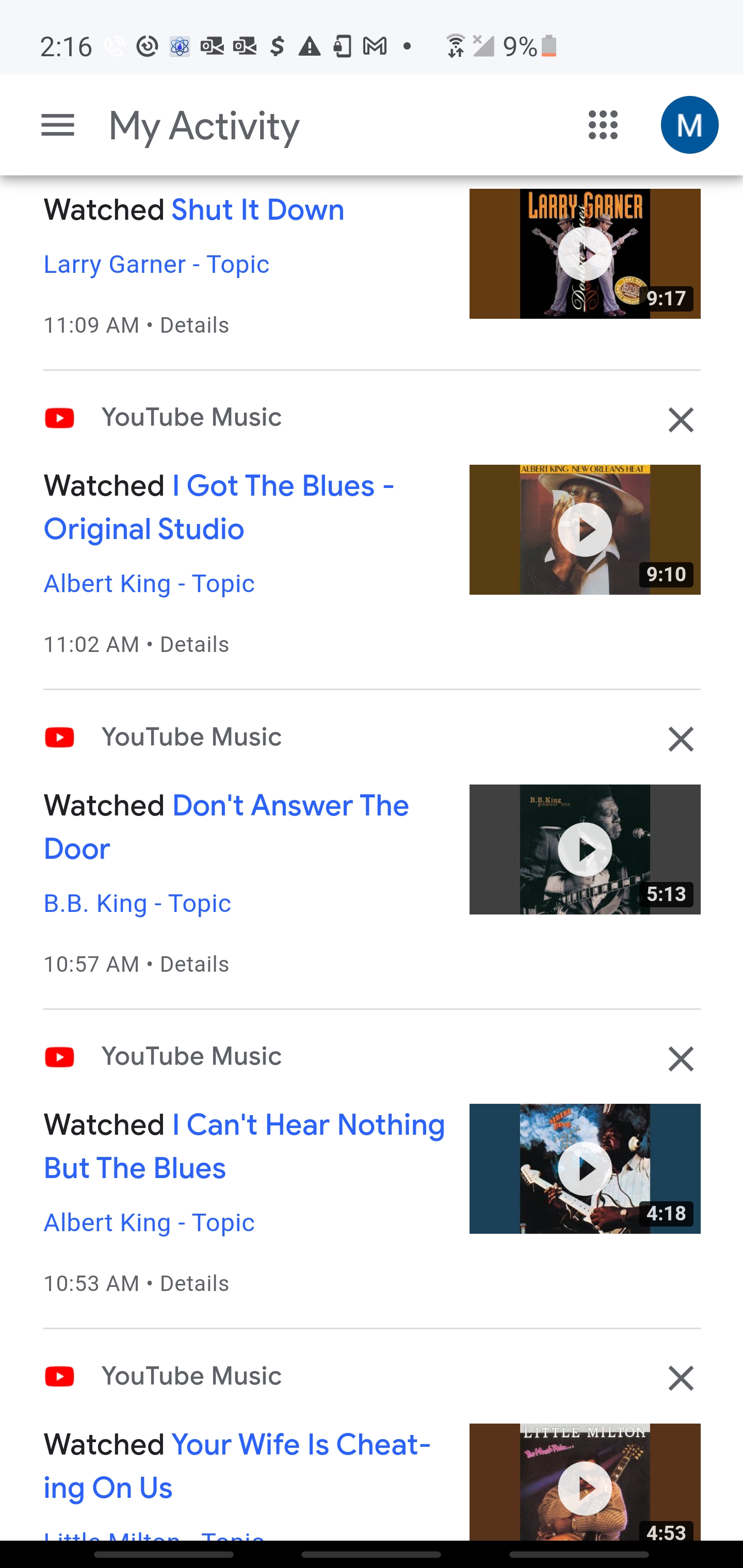
Task: Open the hamburger navigation menu
Action: pos(58,125)
